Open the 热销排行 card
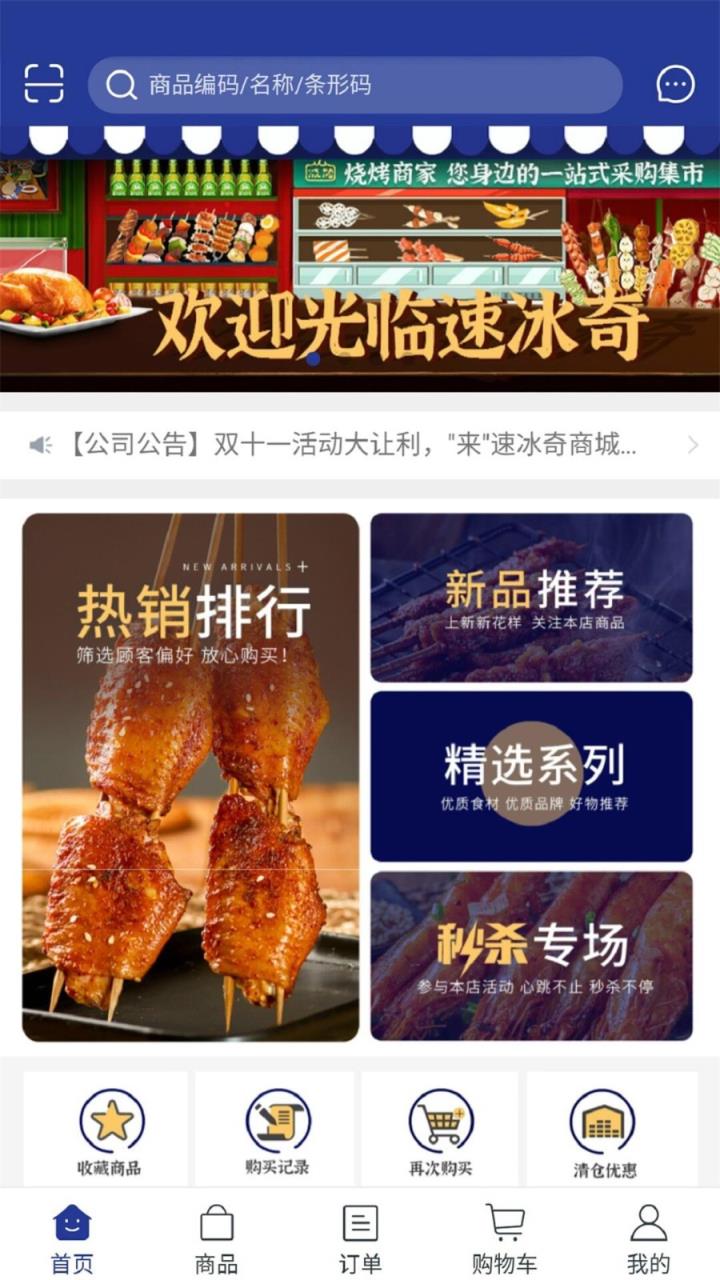Viewport: 720px width, 1280px height. point(191,777)
